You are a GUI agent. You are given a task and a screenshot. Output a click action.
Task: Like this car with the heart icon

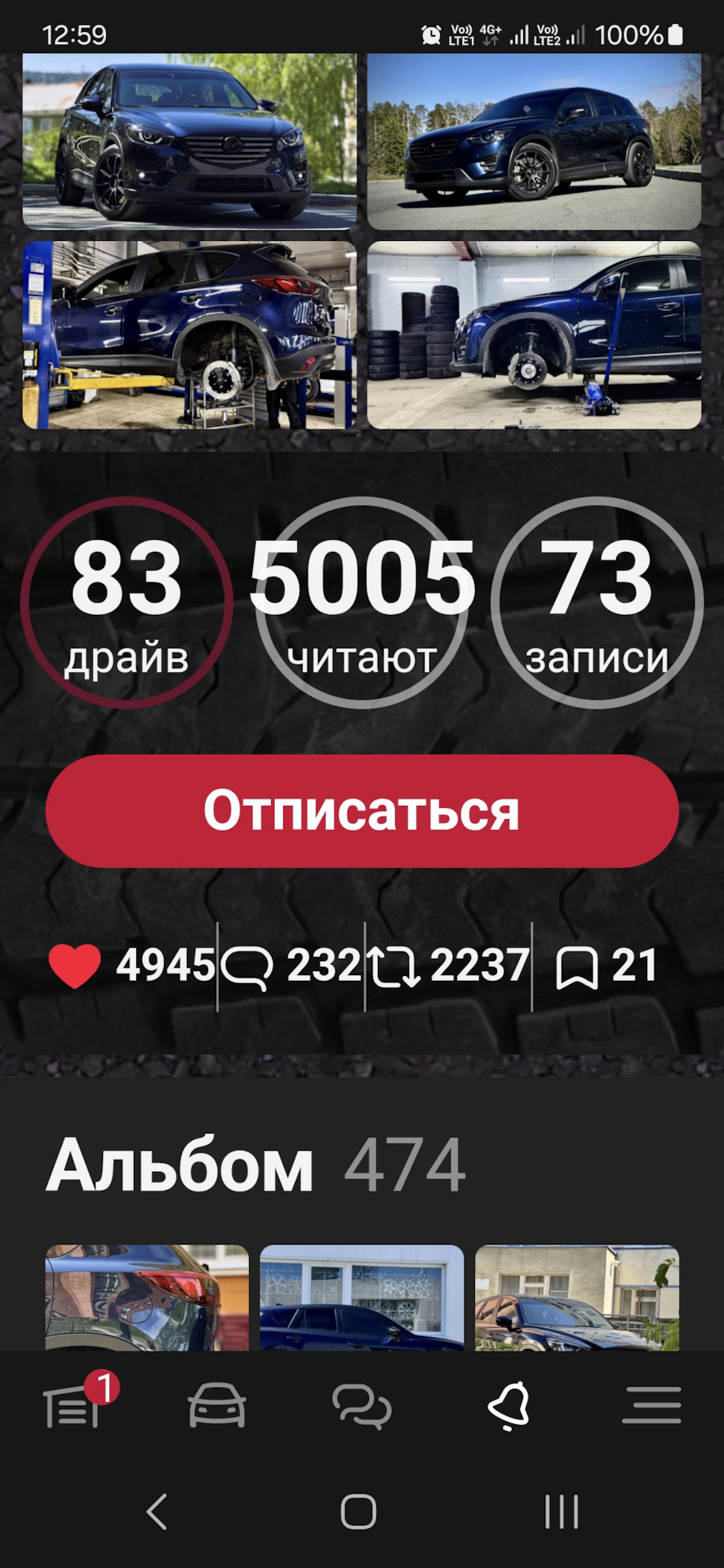point(75,965)
